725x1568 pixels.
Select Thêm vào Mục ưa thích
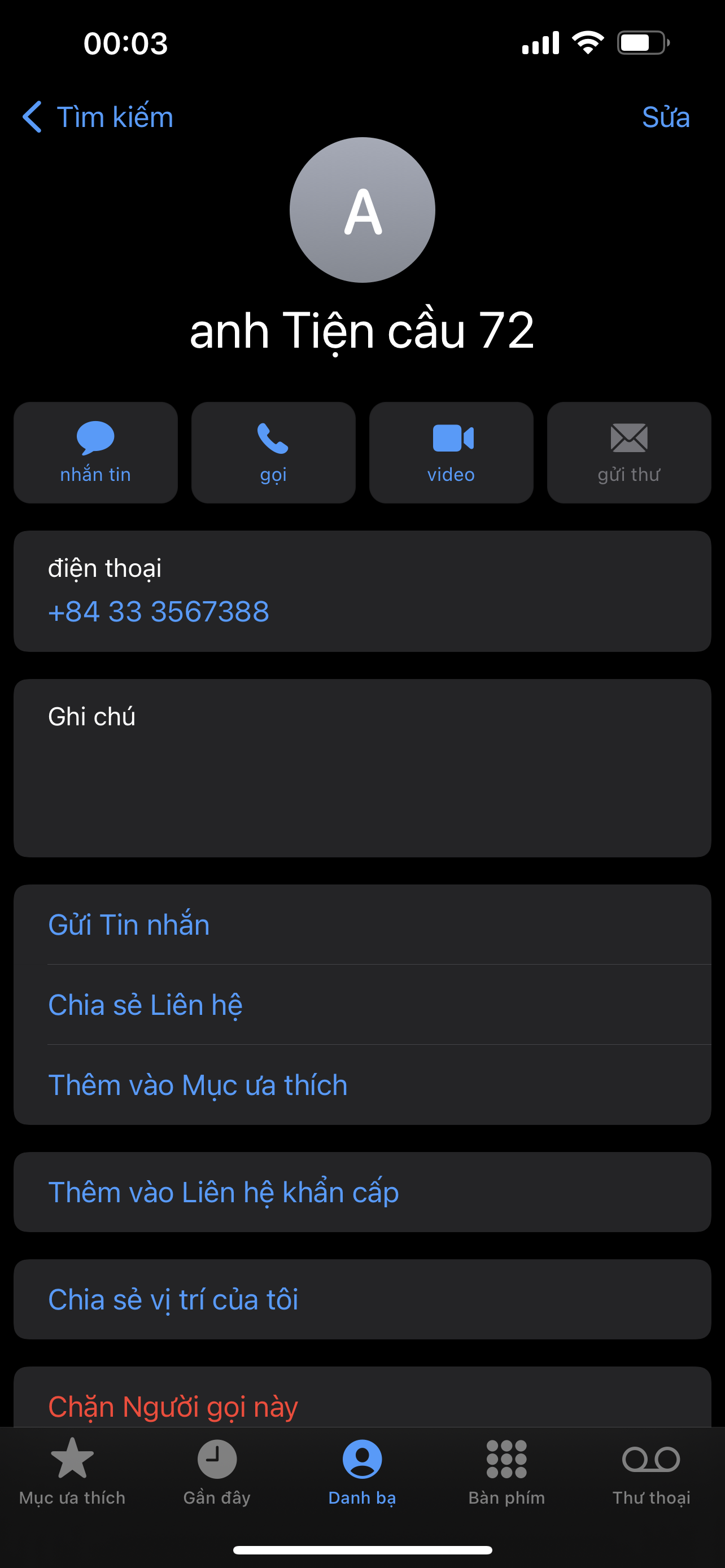coord(362,1085)
